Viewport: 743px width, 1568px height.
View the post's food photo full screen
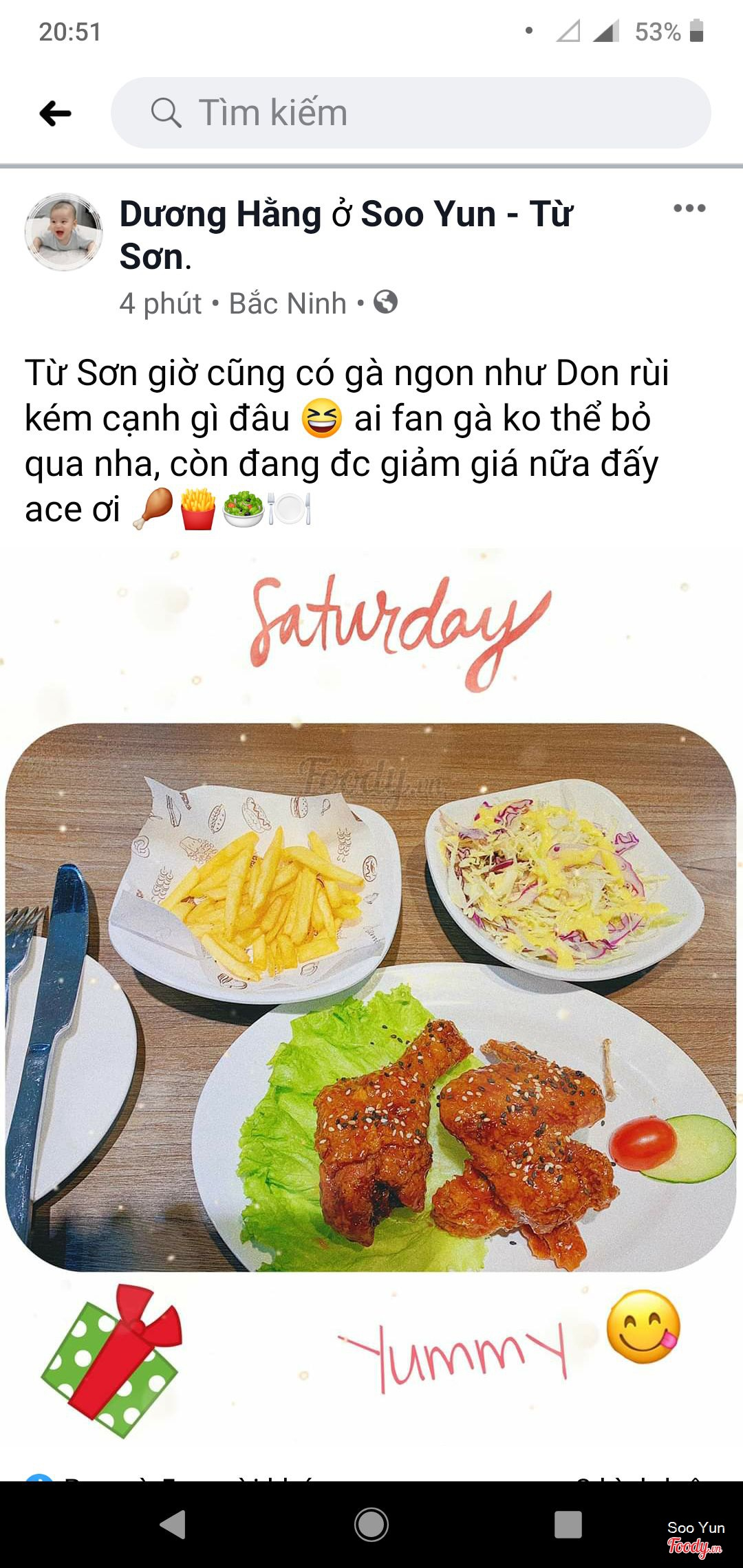pos(370,997)
